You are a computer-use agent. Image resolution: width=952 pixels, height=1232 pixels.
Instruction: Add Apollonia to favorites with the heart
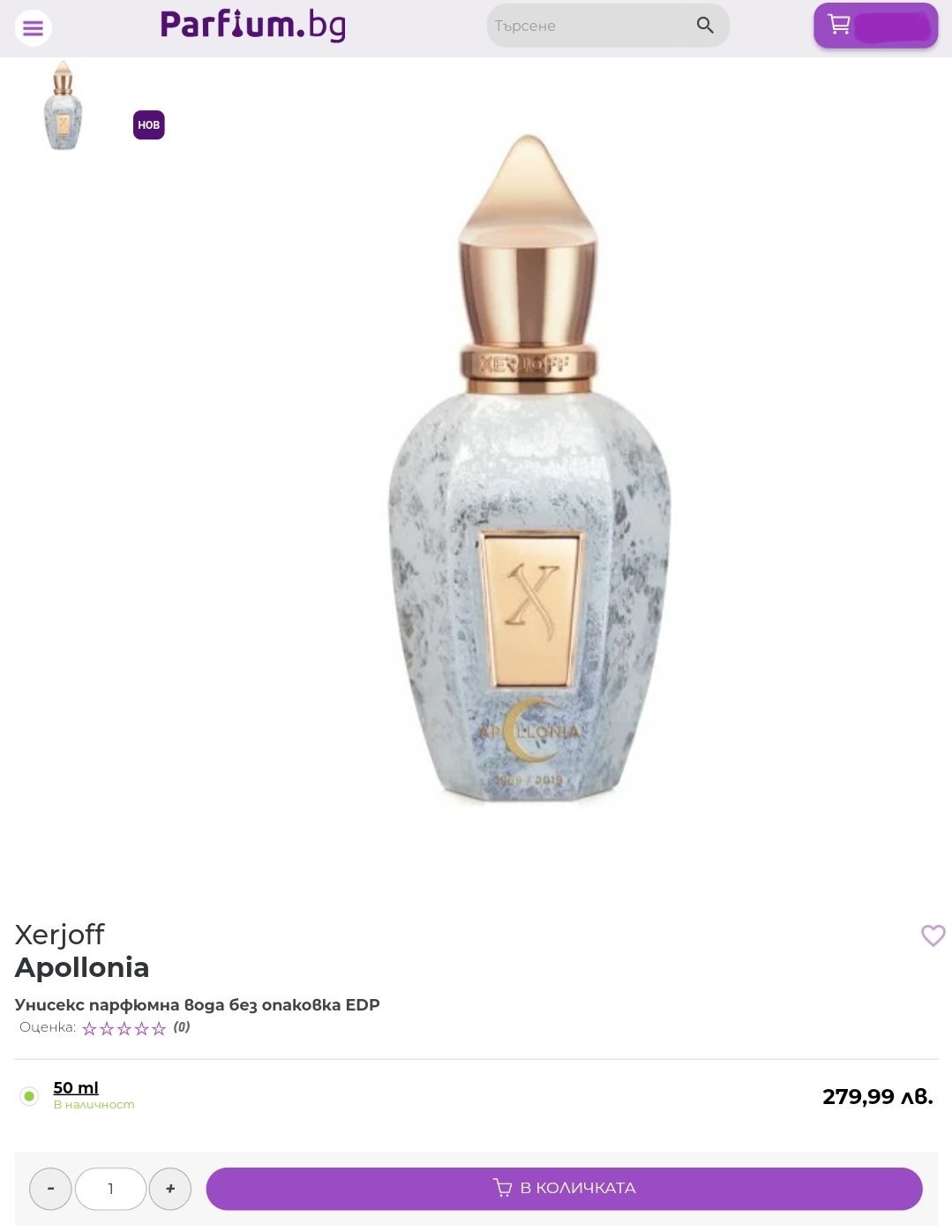(933, 935)
